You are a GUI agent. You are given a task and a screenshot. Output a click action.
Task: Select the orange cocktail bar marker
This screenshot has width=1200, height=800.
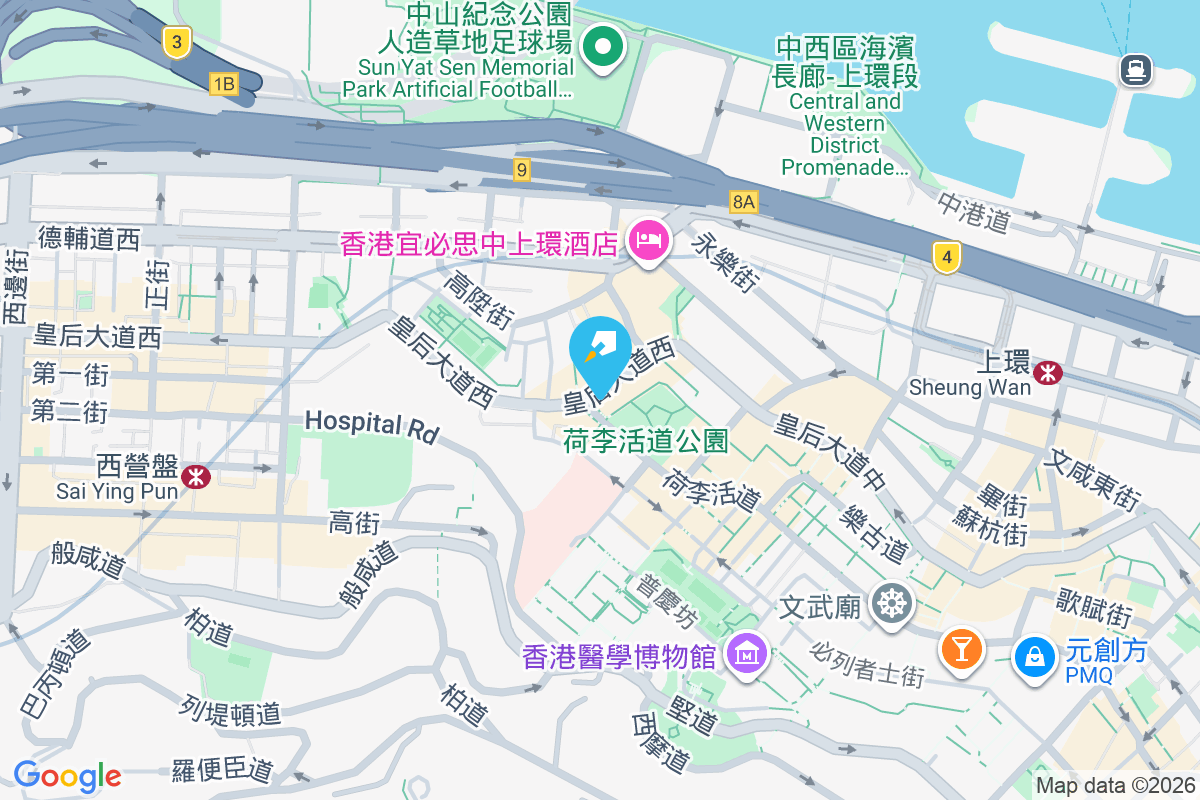point(961,649)
